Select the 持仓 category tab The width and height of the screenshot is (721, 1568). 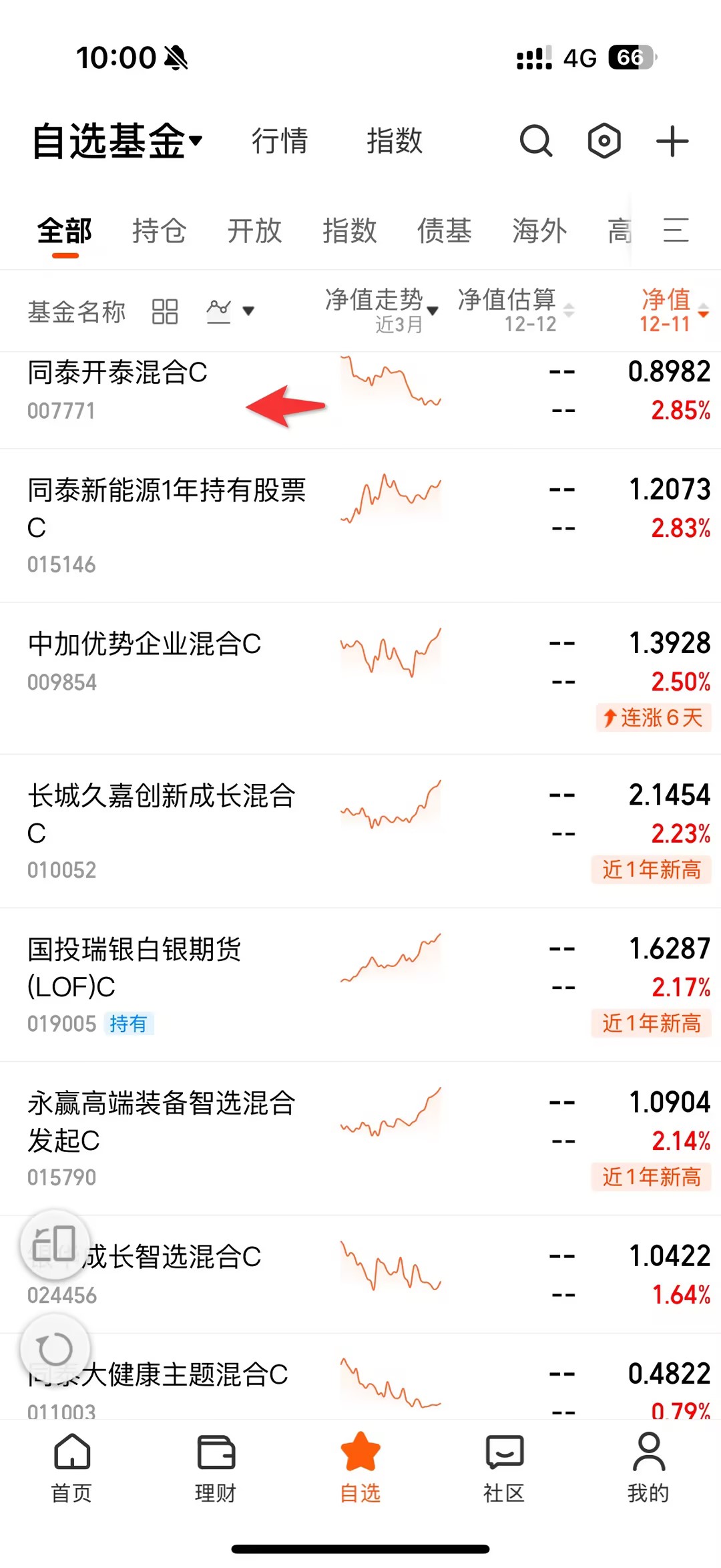pyautogui.click(x=159, y=231)
